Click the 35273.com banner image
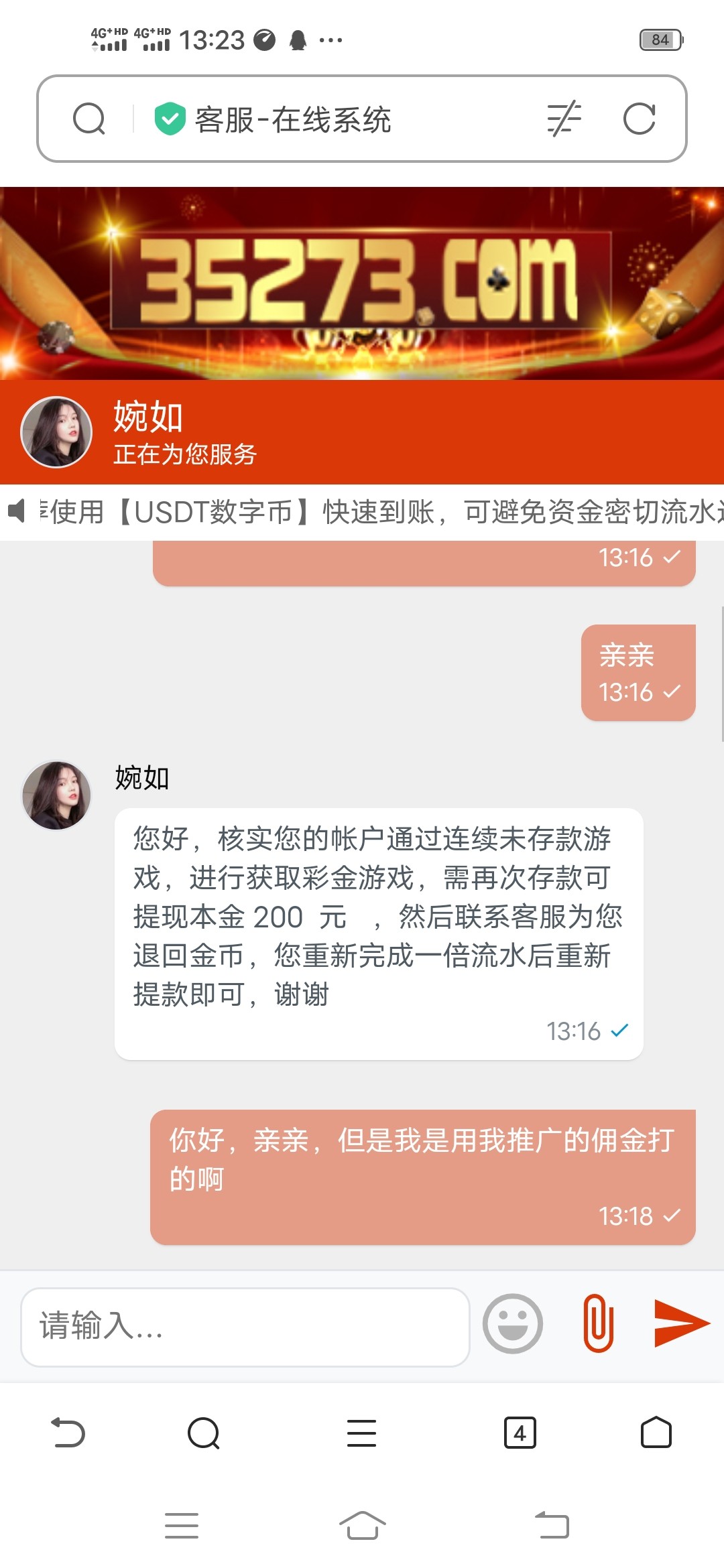The width and height of the screenshot is (724, 1568). tap(362, 281)
